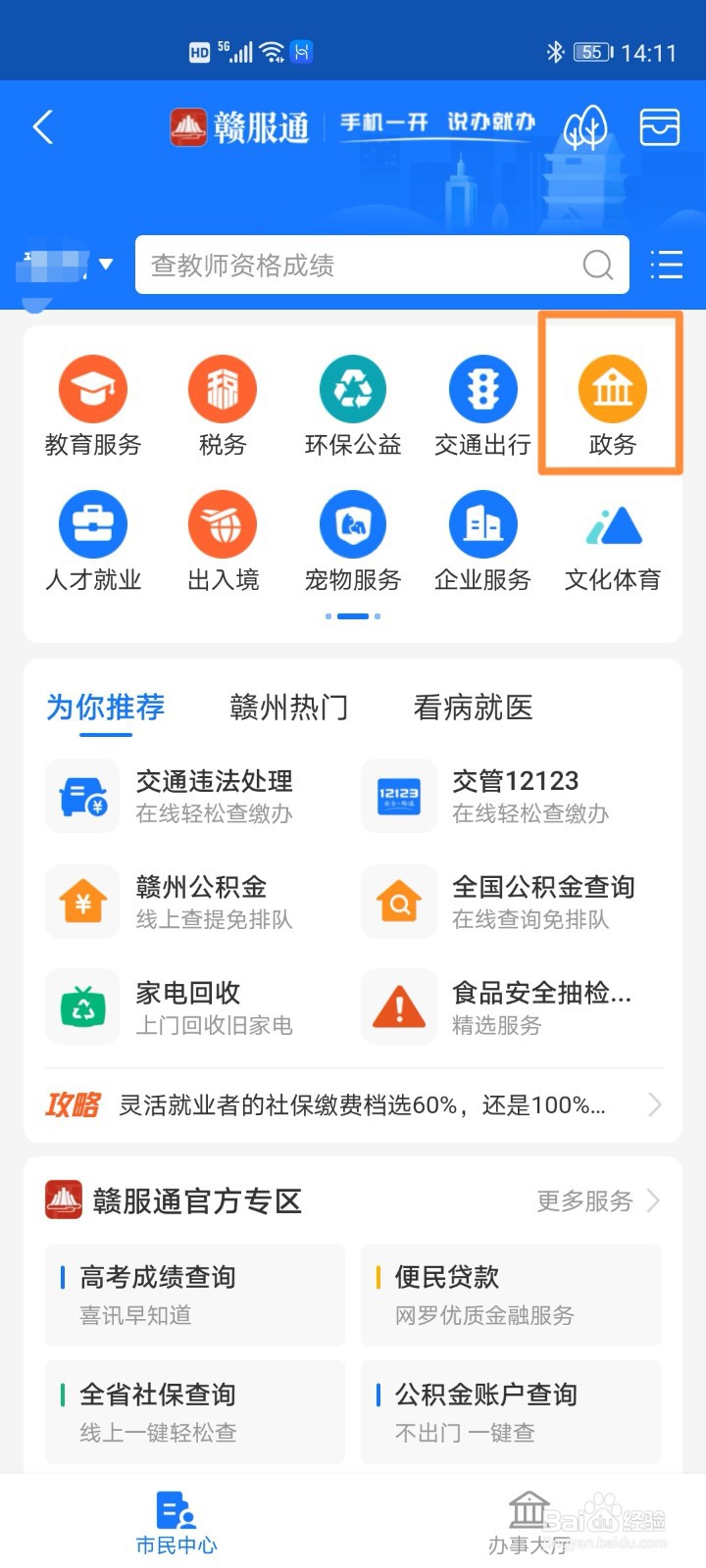
Task: Open 高考成绩查询 score inquiry
Action: point(193,1294)
